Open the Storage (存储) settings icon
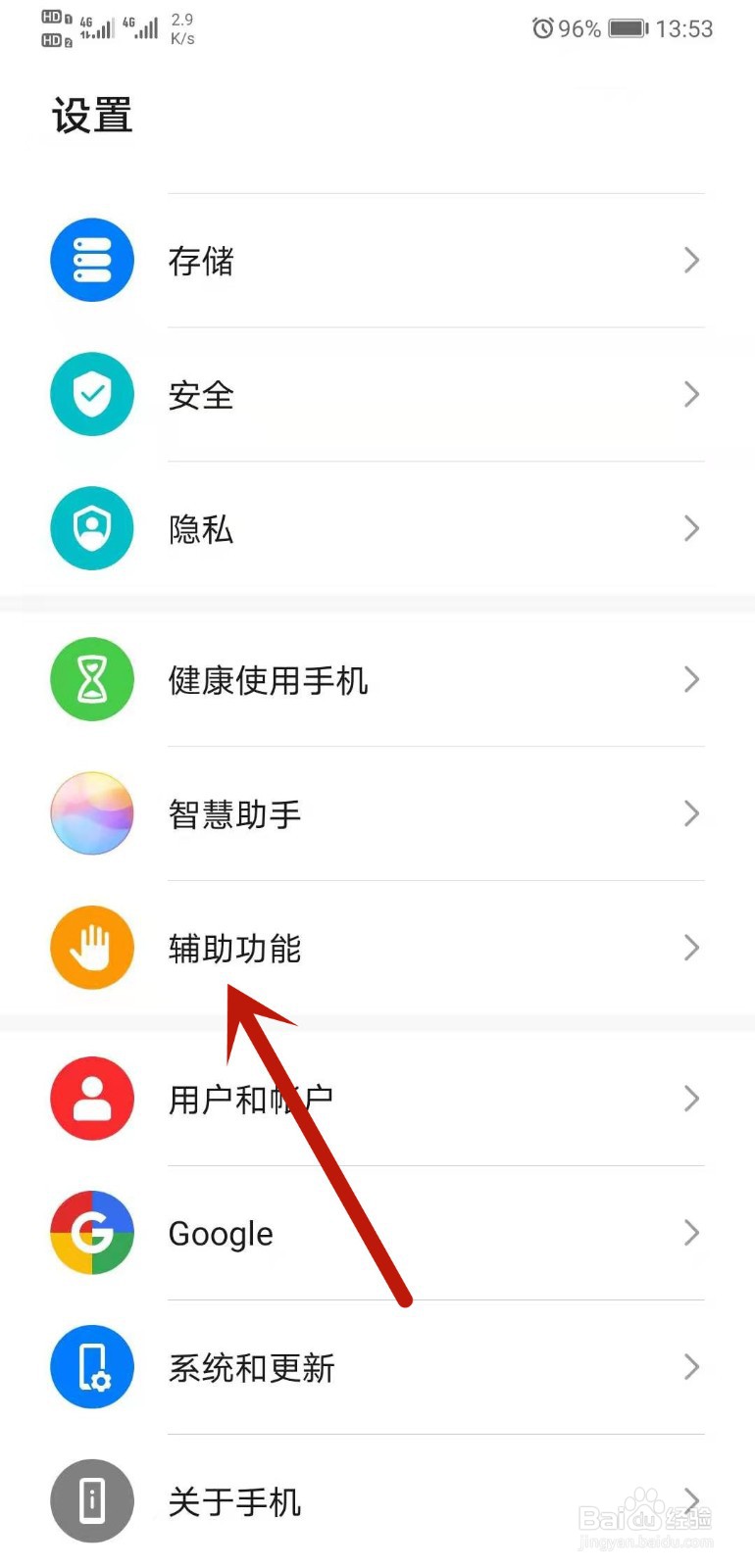 tap(92, 260)
